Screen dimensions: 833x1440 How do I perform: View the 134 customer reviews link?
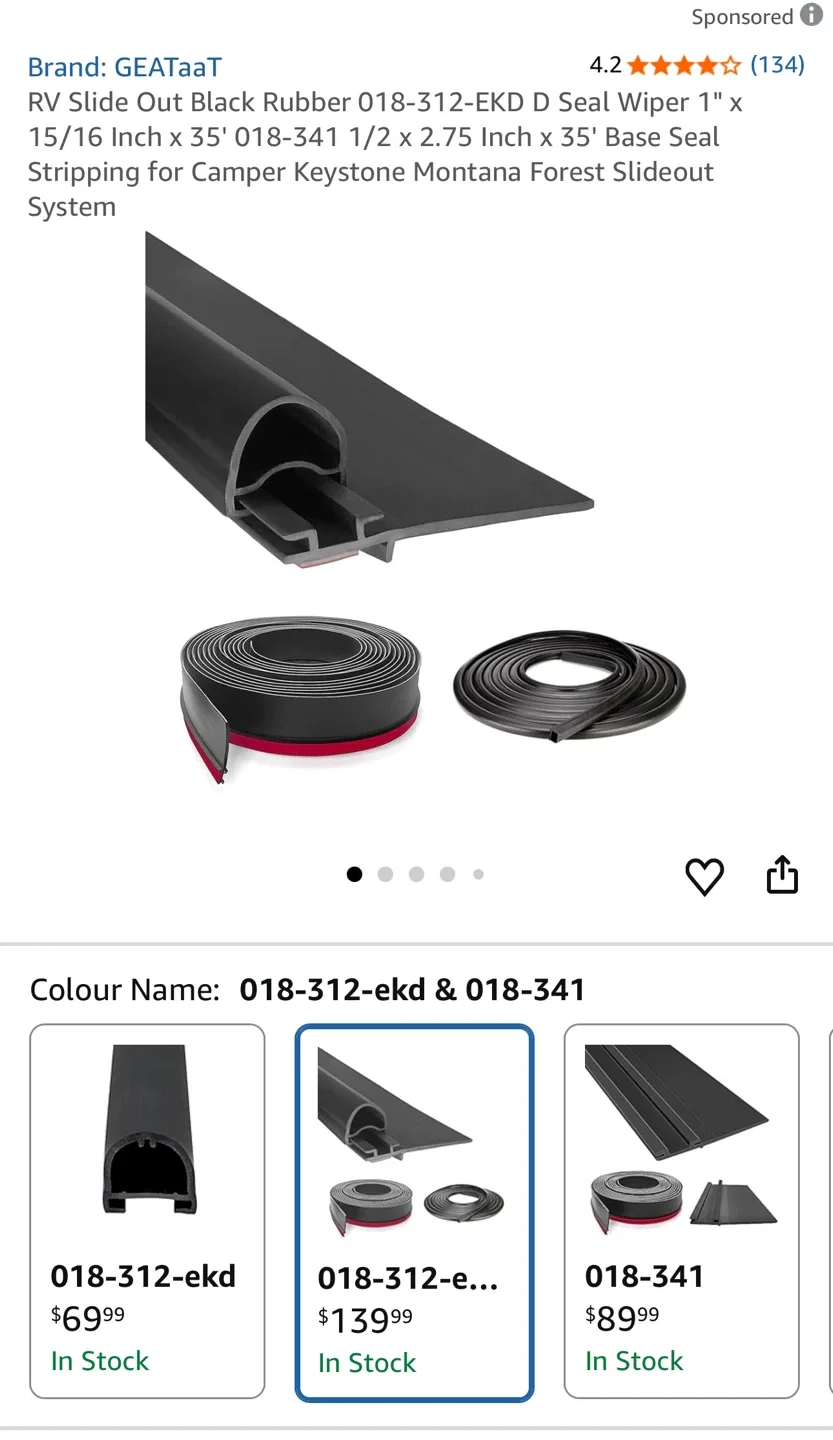(778, 64)
